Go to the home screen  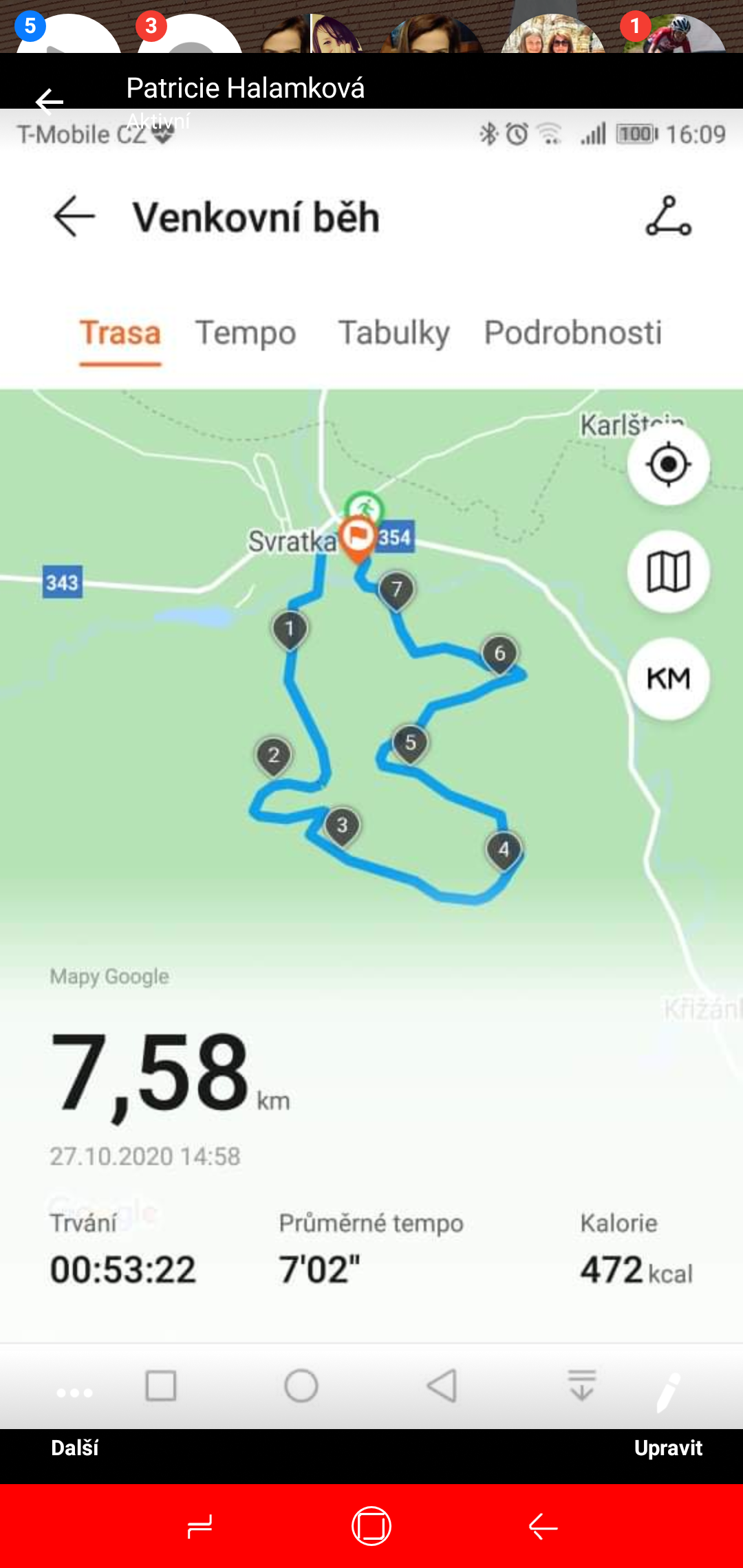click(371, 1526)
